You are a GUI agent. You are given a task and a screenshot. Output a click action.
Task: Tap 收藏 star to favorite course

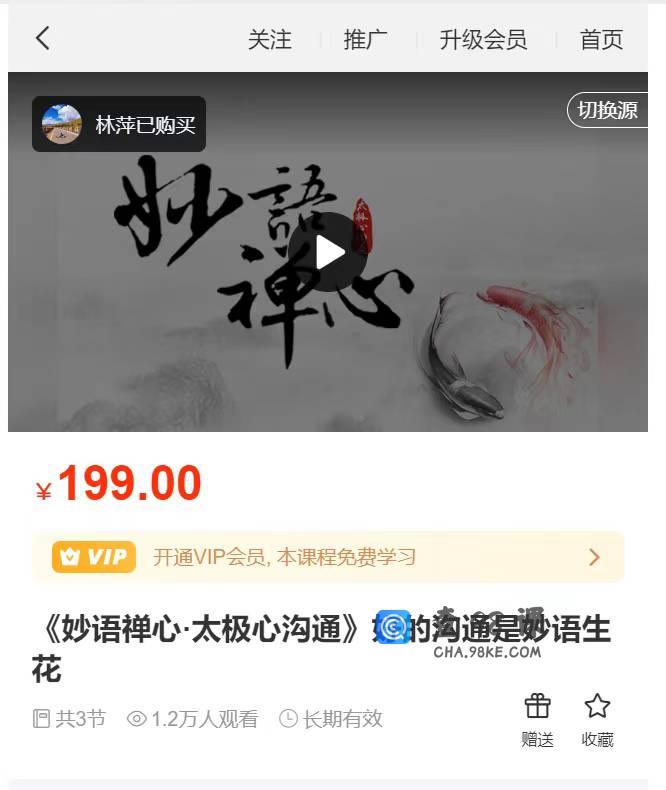coord(597,718)
